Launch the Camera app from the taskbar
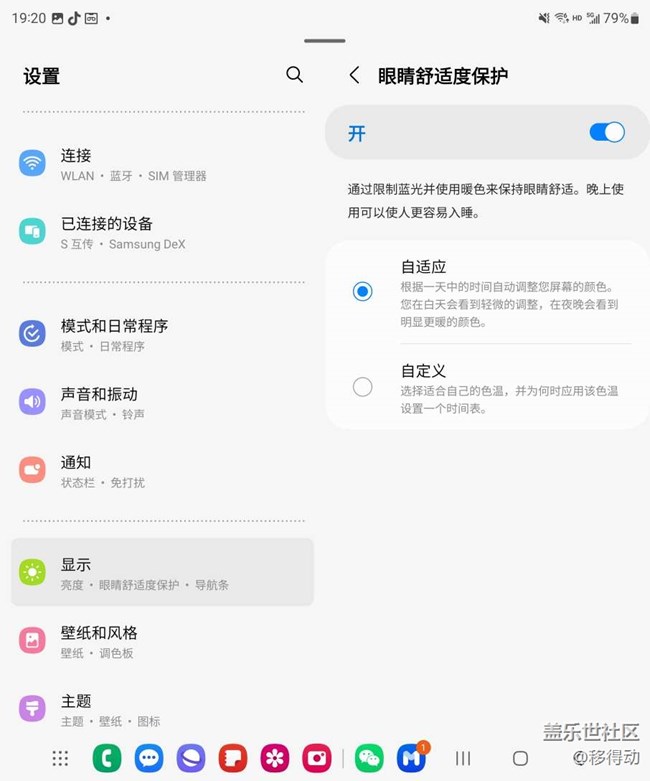The width and height of the screenshot is (650, 781). pyautogui.click(x=317, y=758)
